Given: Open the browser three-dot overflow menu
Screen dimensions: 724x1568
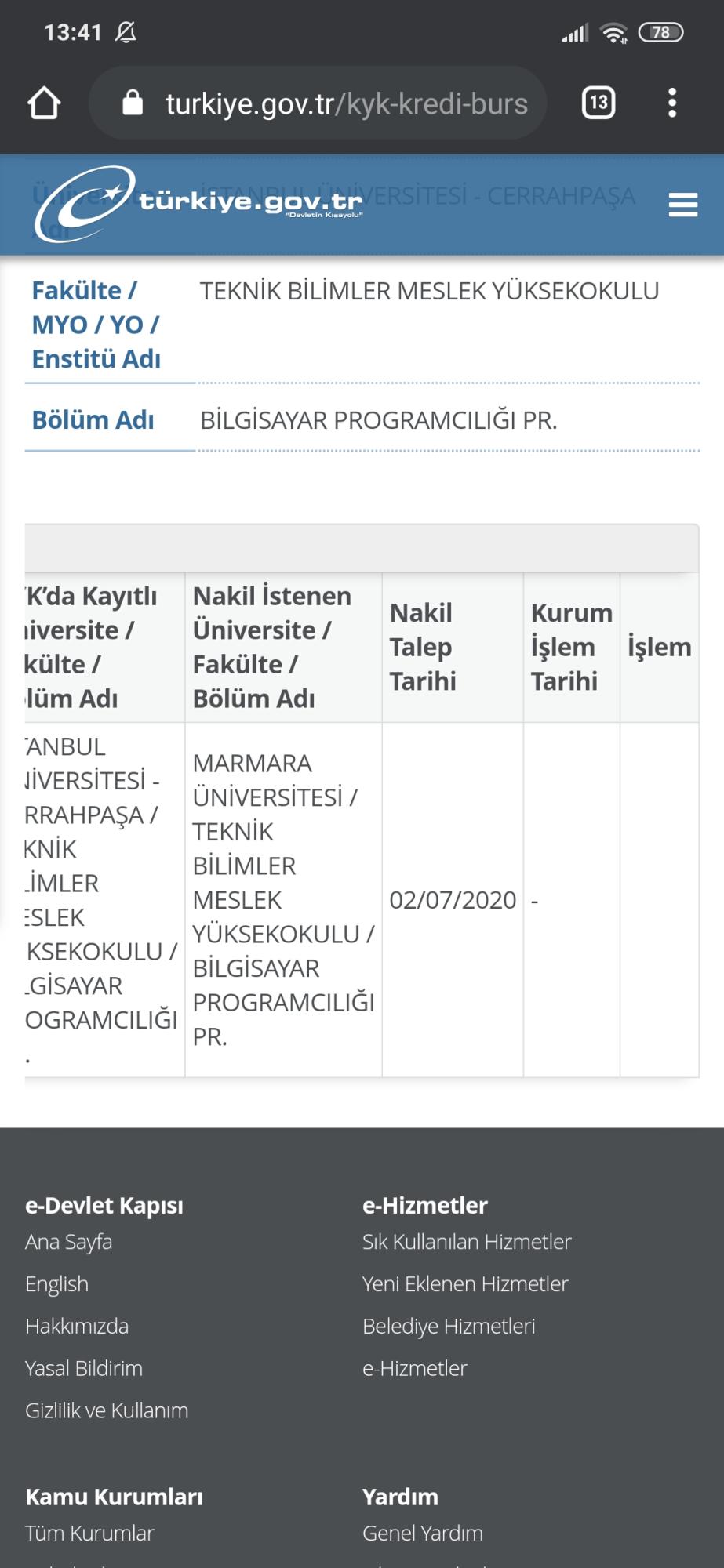Looking at the screenshot, I should point(672,103).
